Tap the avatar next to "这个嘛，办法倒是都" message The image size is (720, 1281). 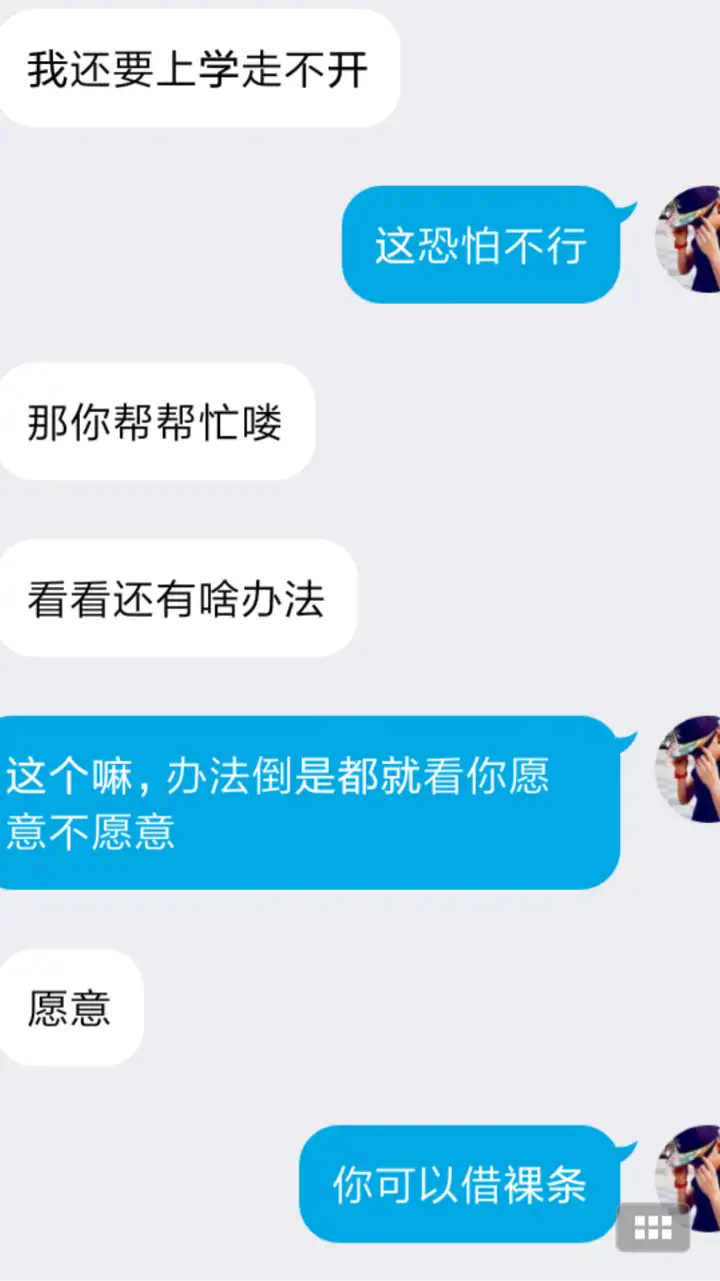click(688, 769)
